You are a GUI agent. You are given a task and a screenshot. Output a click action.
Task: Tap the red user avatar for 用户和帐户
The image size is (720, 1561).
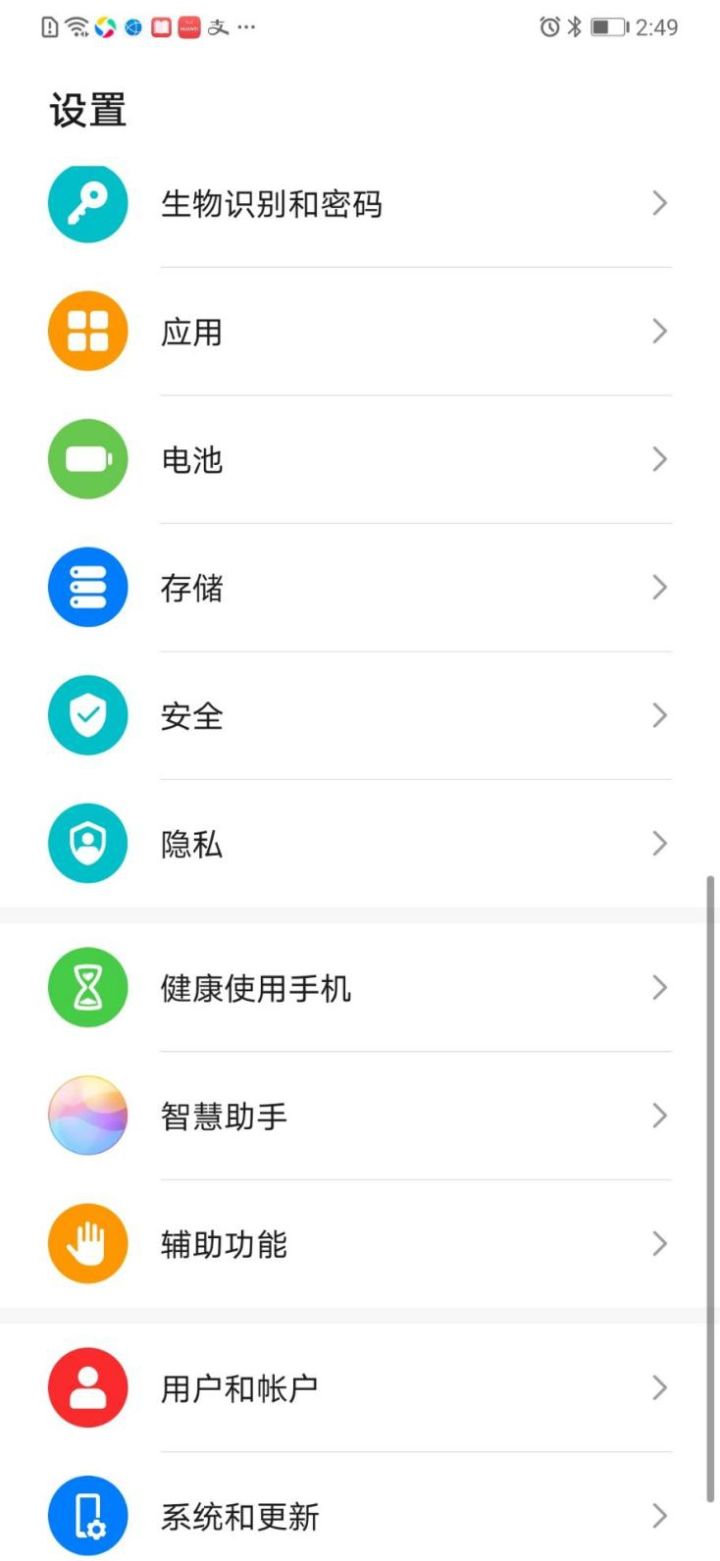(87, 1387)
